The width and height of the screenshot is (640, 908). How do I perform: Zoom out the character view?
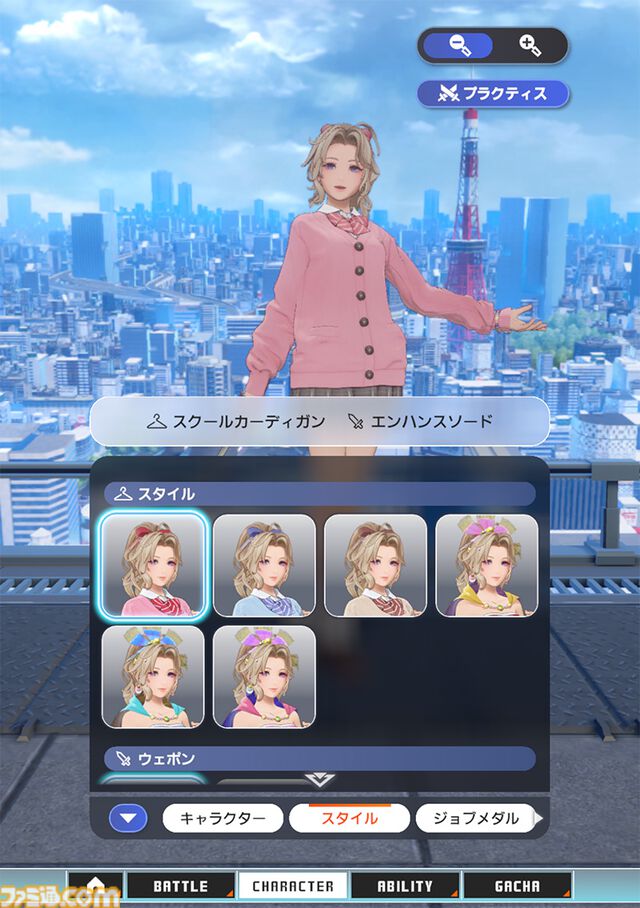click(x=459, y=45)
